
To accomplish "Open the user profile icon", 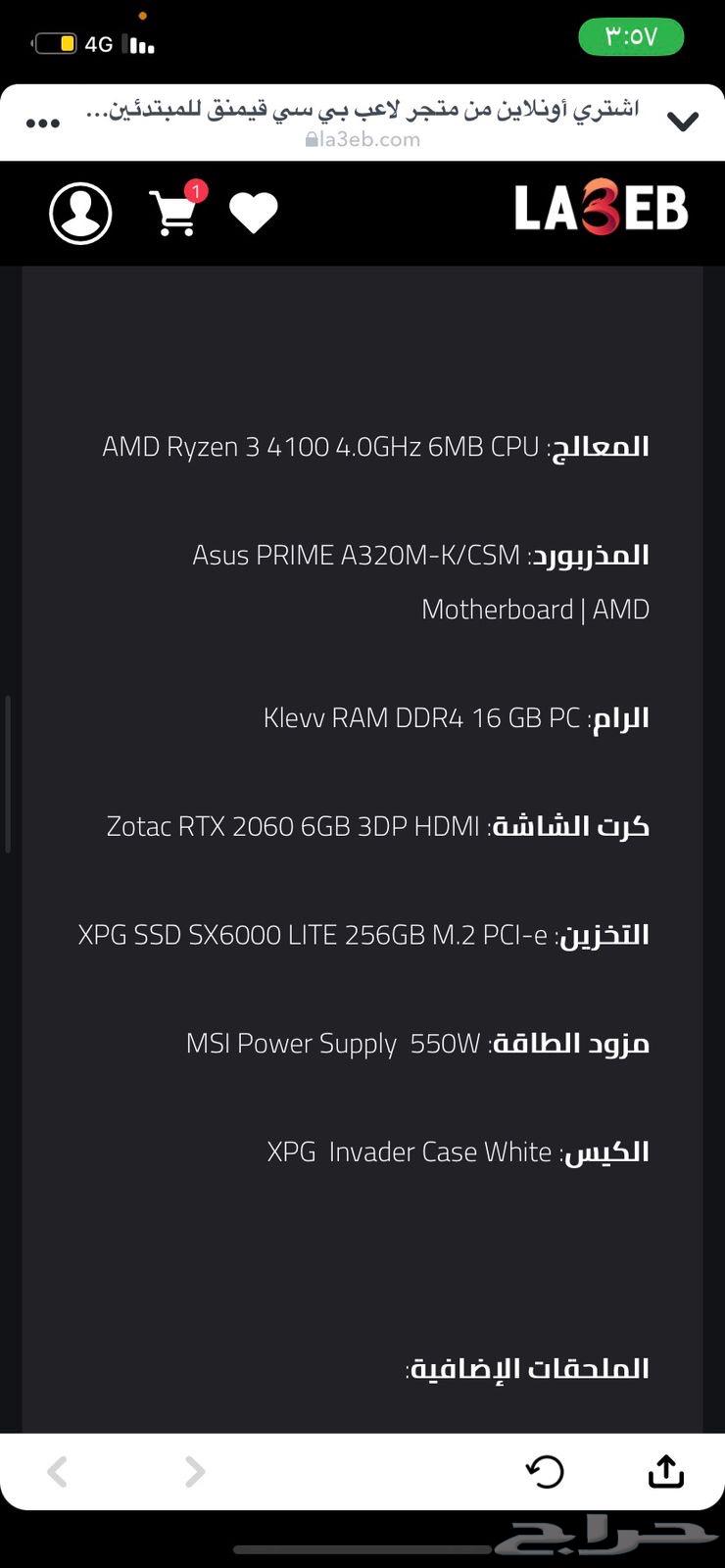I will point(80,213).
